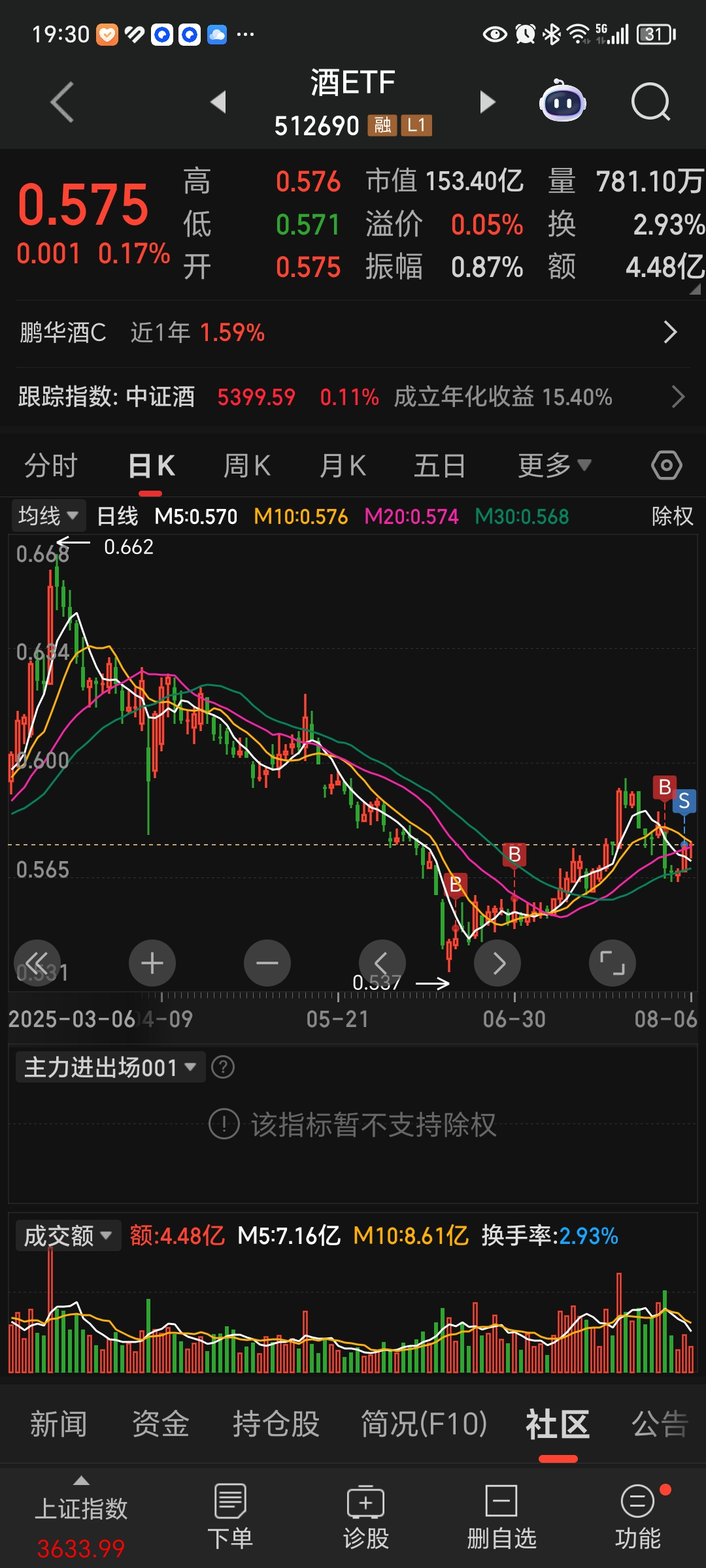Switch to the next stock arrow
This screenshot has height=1568, width=706.
(487, 103)
